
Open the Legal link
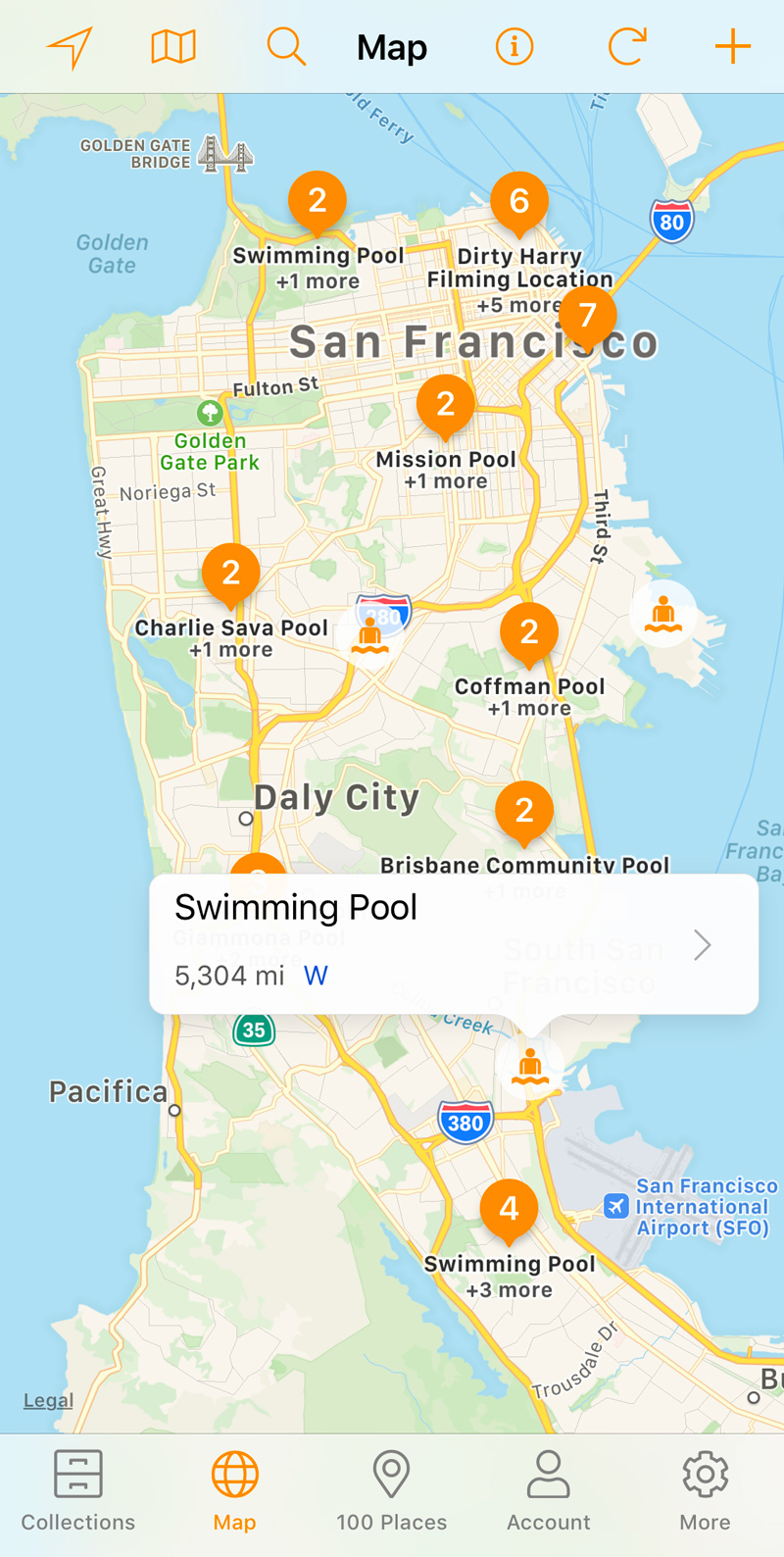click(48, 1400)
